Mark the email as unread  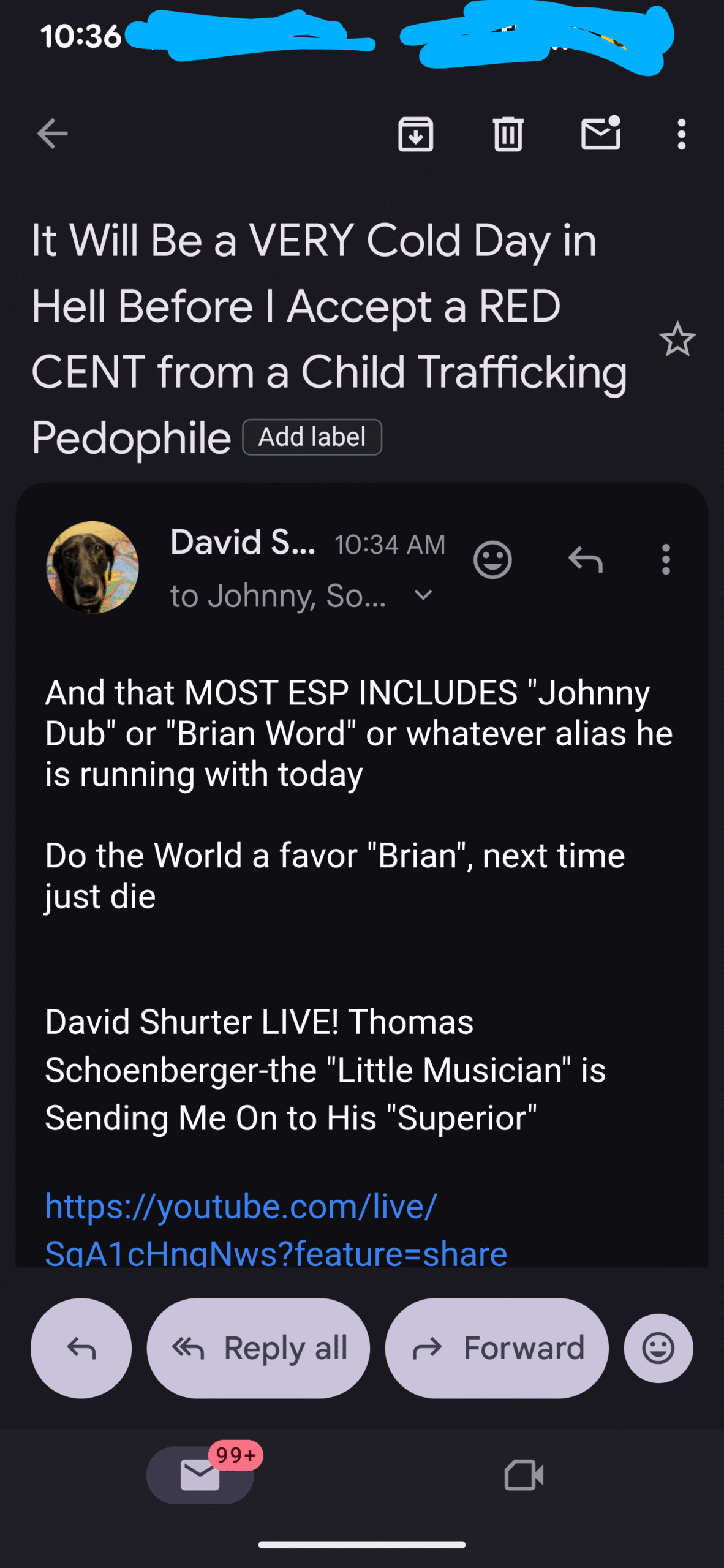(x=600, y=134)
